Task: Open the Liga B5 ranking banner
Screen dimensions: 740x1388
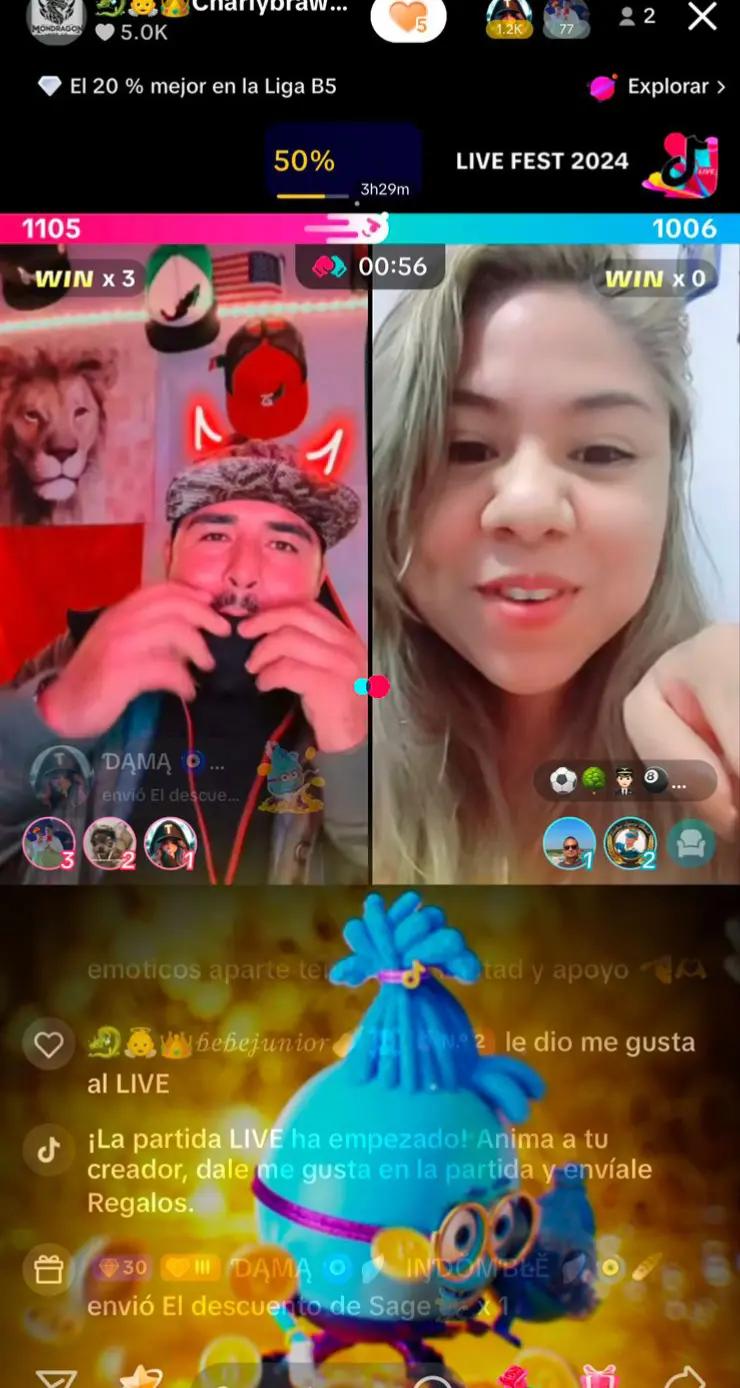Action: [188, 87]
